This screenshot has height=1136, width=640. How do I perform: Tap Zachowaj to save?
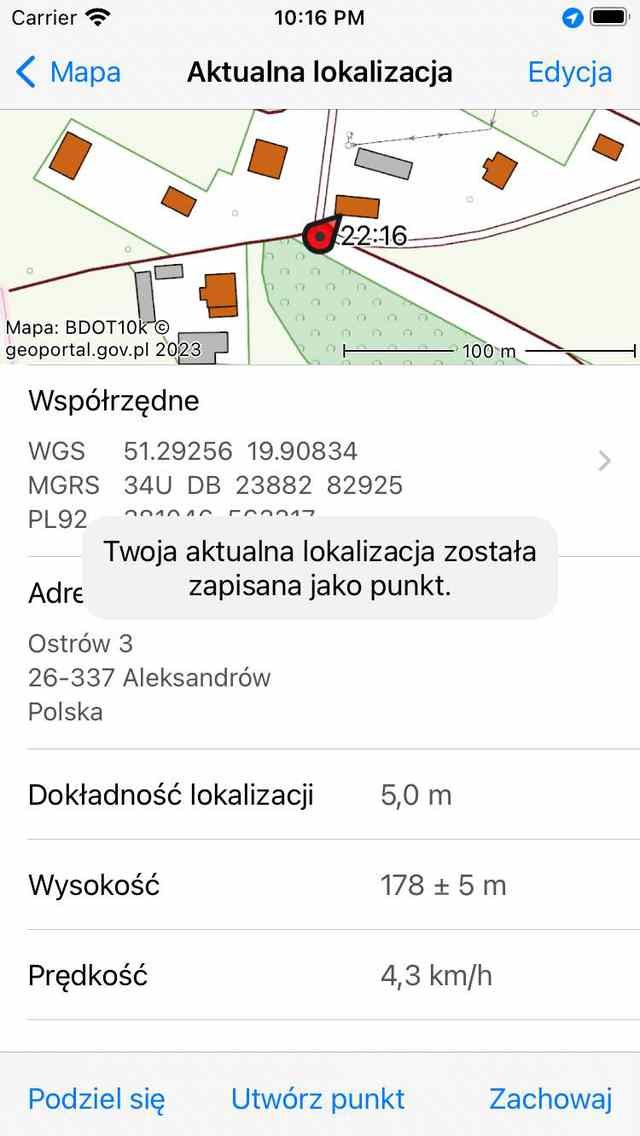[x=550, y=1099]
